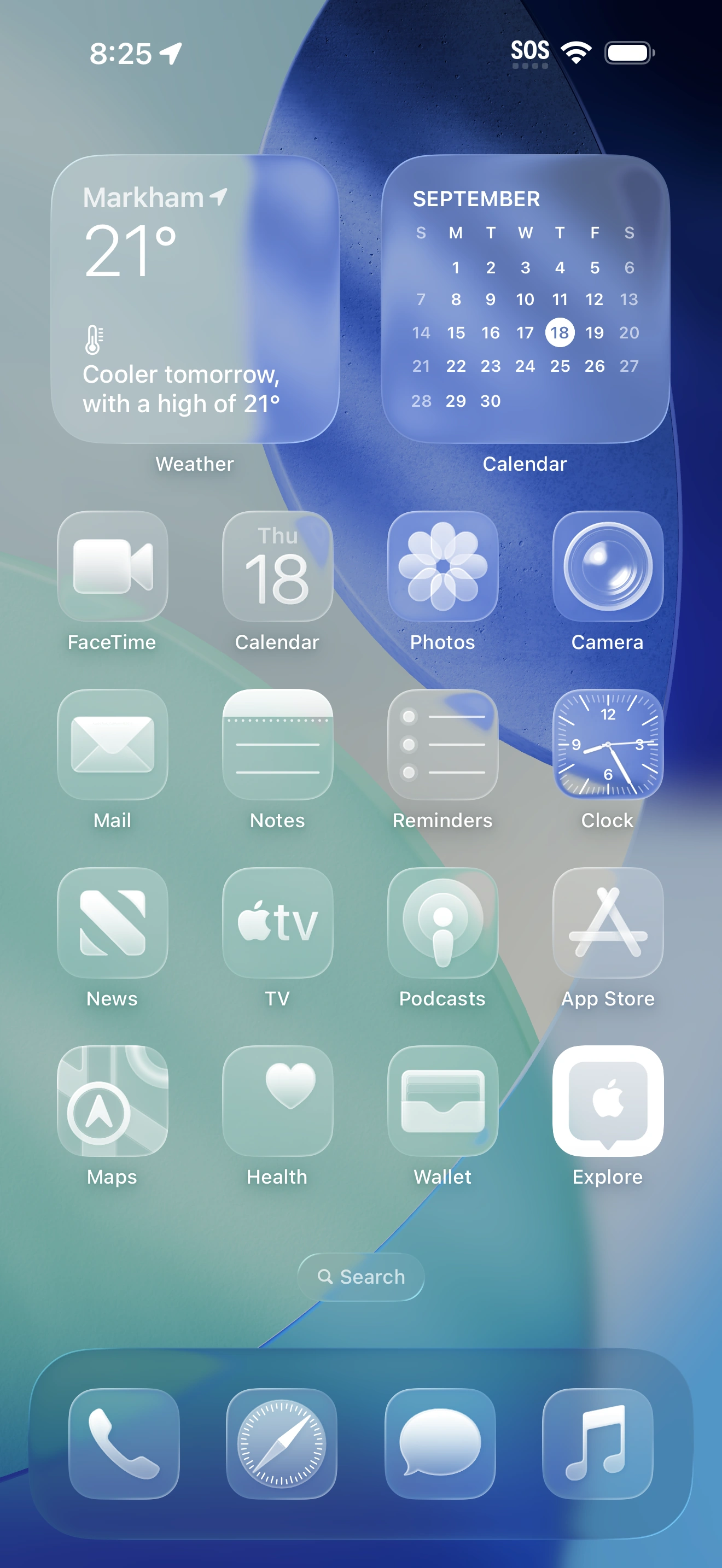Open the App Store
The image size is (722, 1568).
pyautogui.click(x=608, y=923)
